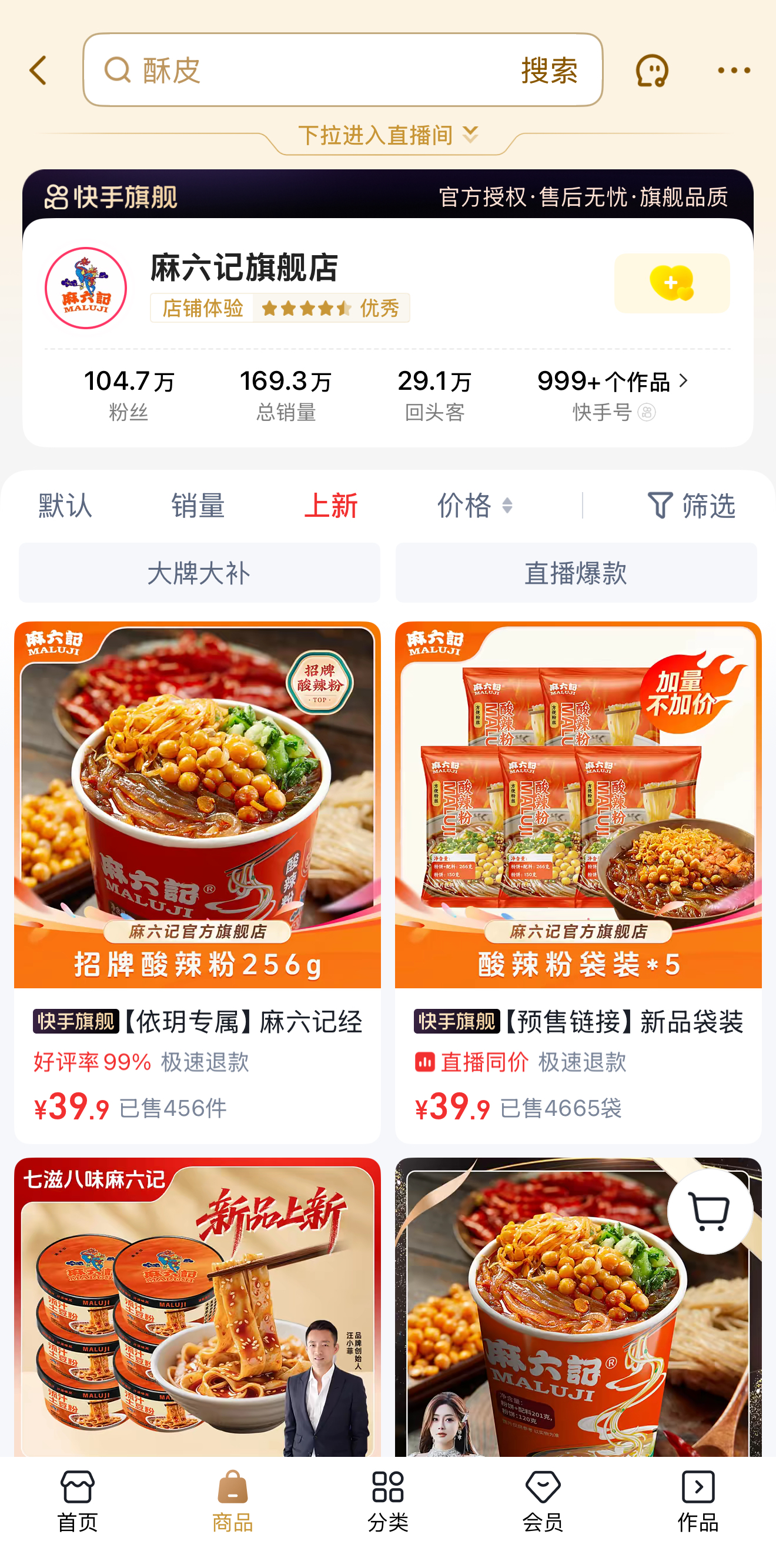Open the 999+个作品 works link
The width and height of the screenshot is (776, 1568).
point(613,382)
